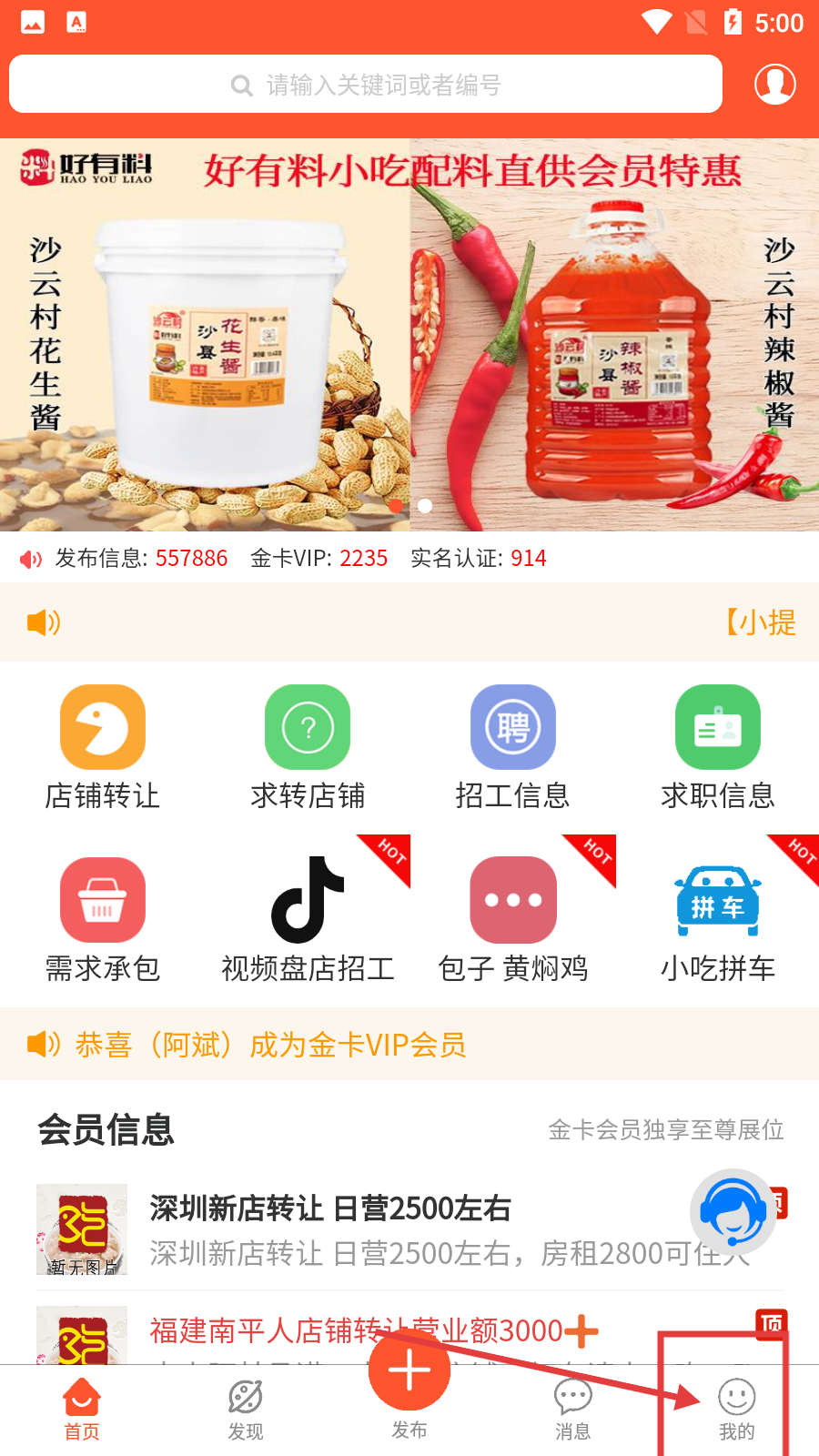Select the 视频盘店招工 TikTok icon

pos(308,900)
